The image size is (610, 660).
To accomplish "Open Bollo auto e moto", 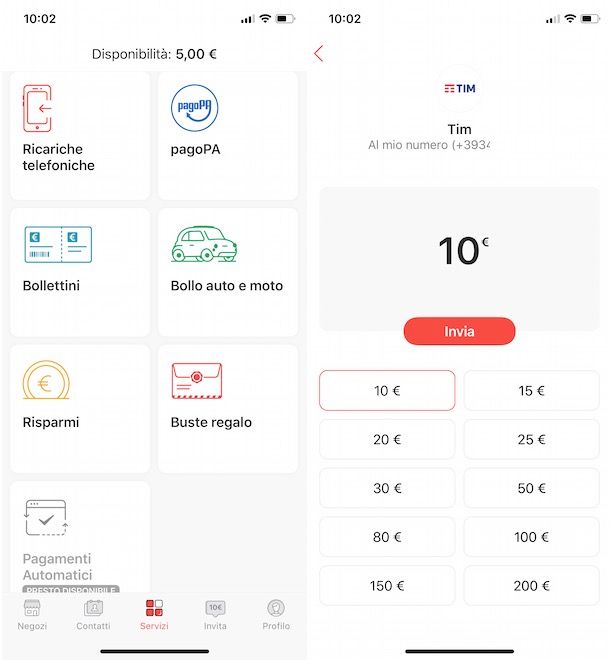I will (x=228, y=271).
